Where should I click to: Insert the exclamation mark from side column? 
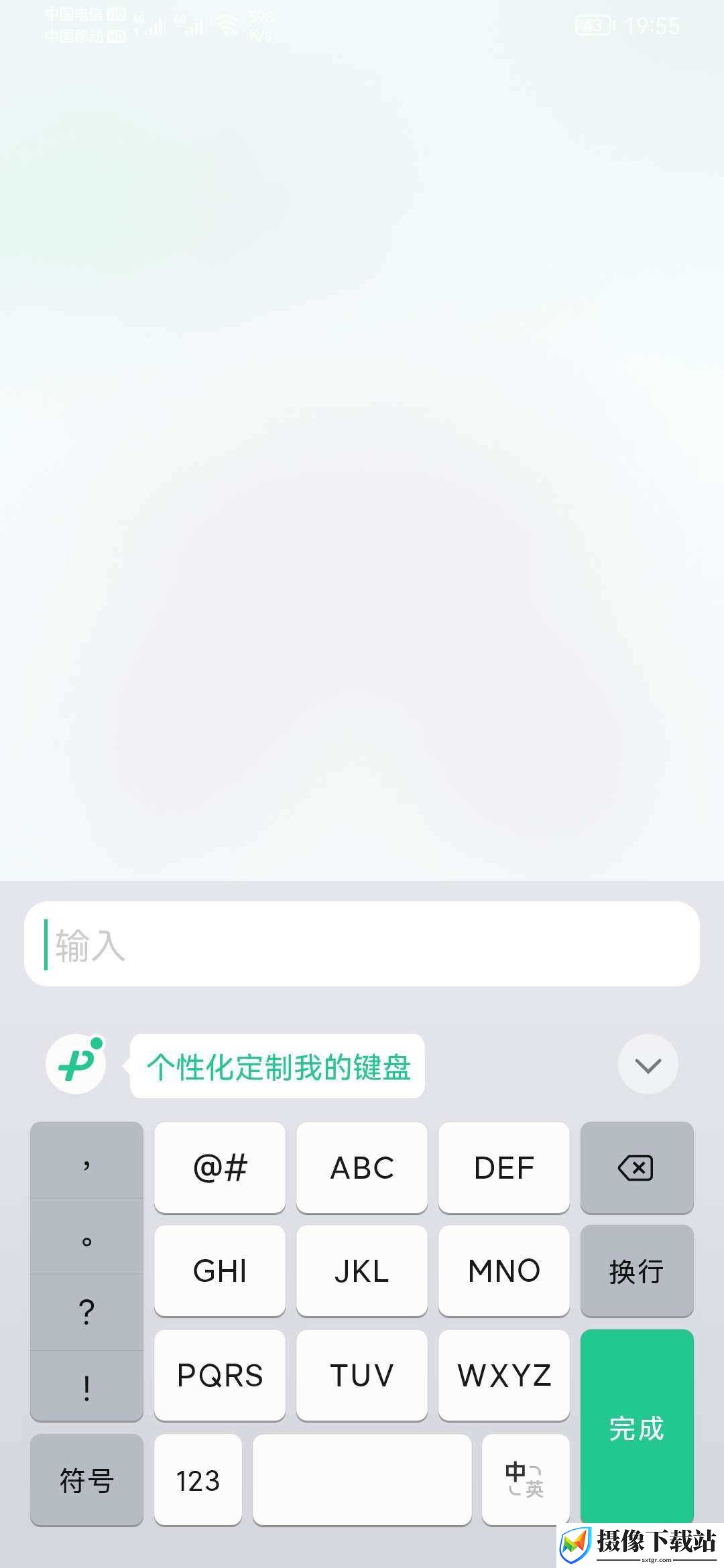[x=86, y=1386]
